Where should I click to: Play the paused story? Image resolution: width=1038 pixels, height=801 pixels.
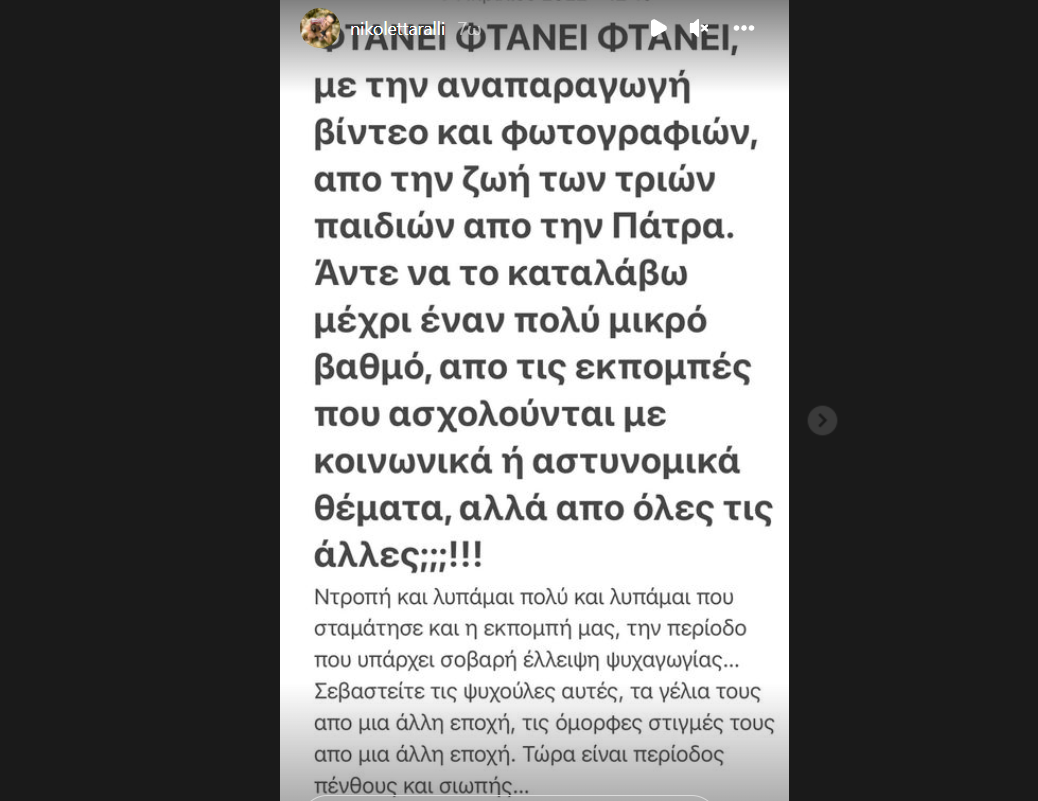[x=658, y=28]
